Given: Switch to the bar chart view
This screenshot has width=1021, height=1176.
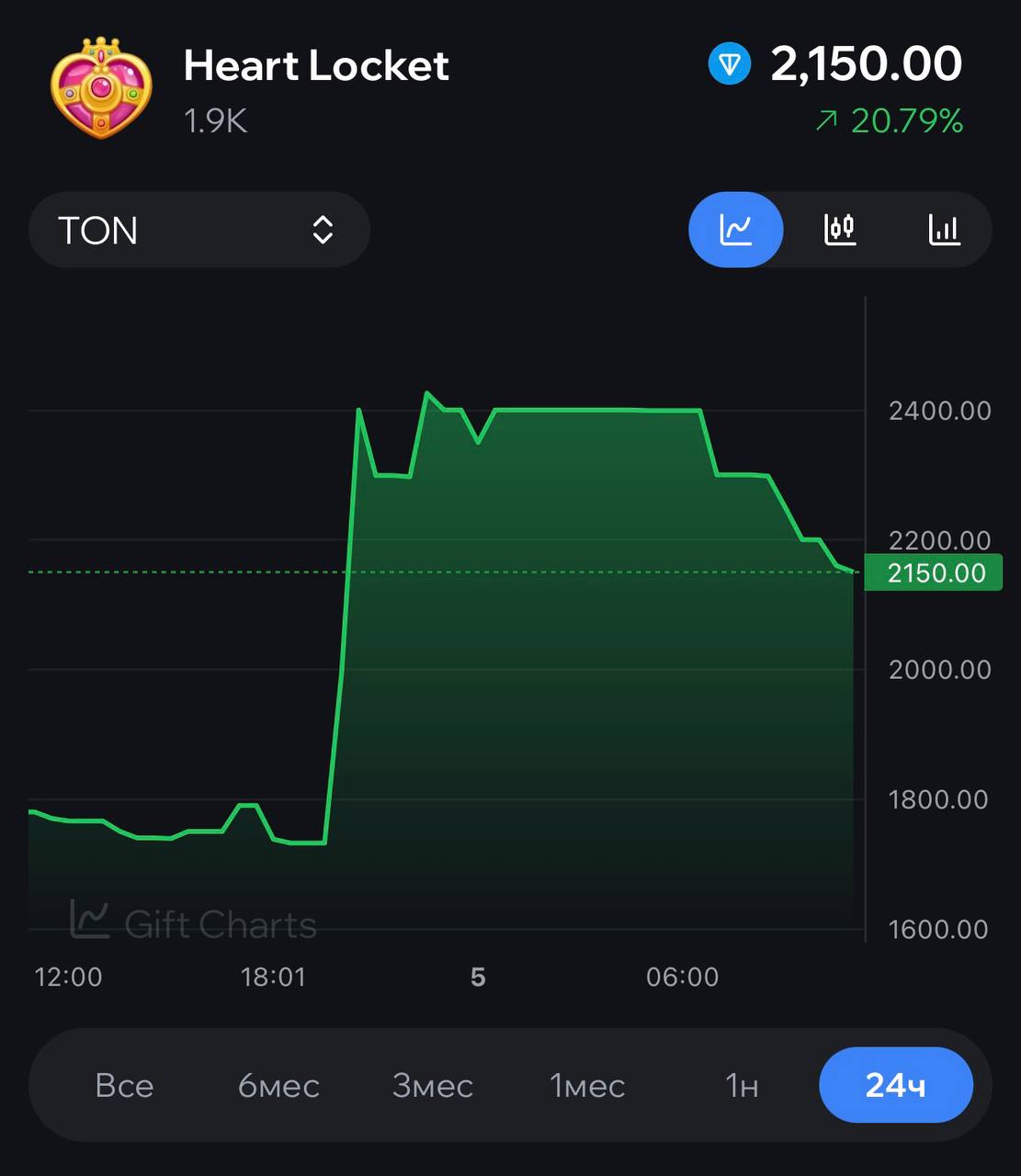Looking at the screenshot, I should [x=944, y=230].
